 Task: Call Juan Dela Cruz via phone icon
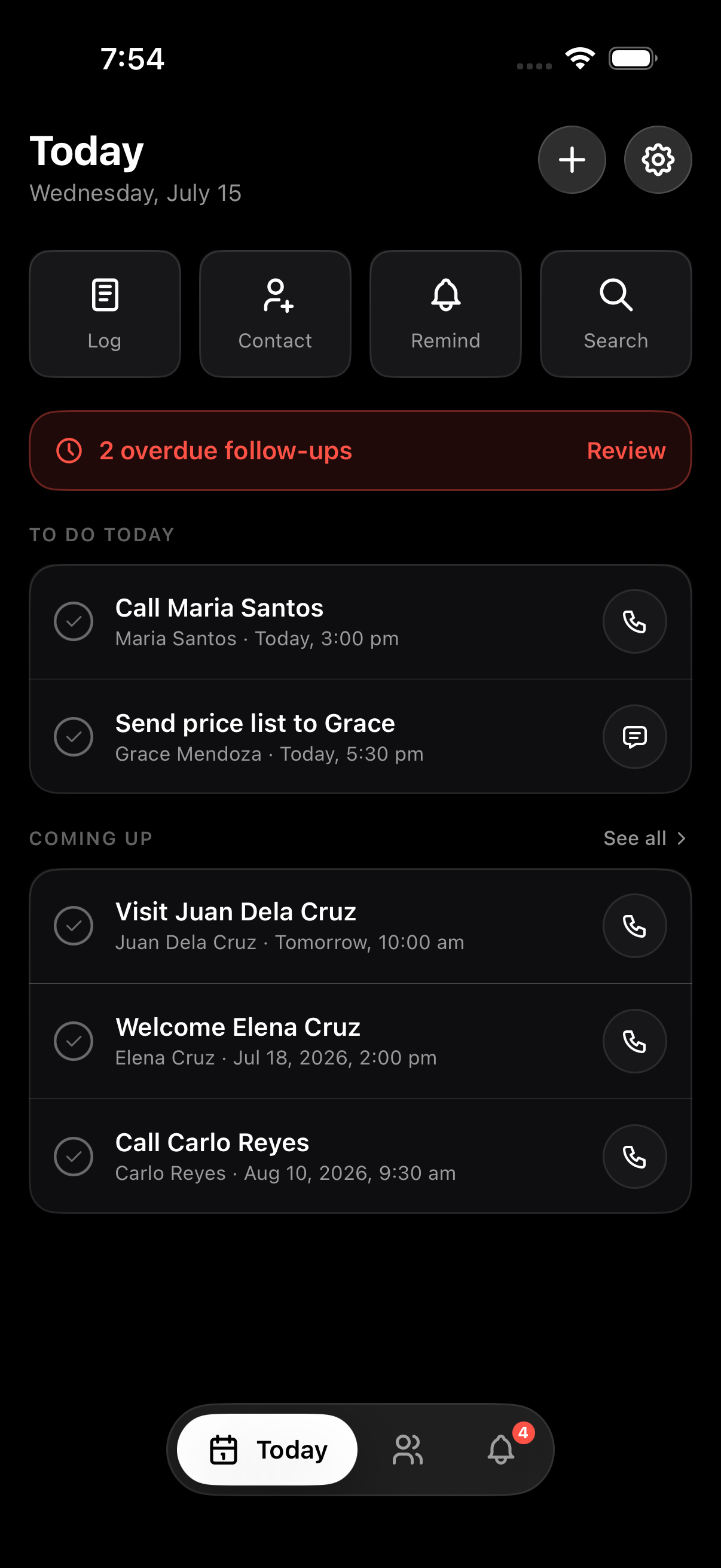634,925
